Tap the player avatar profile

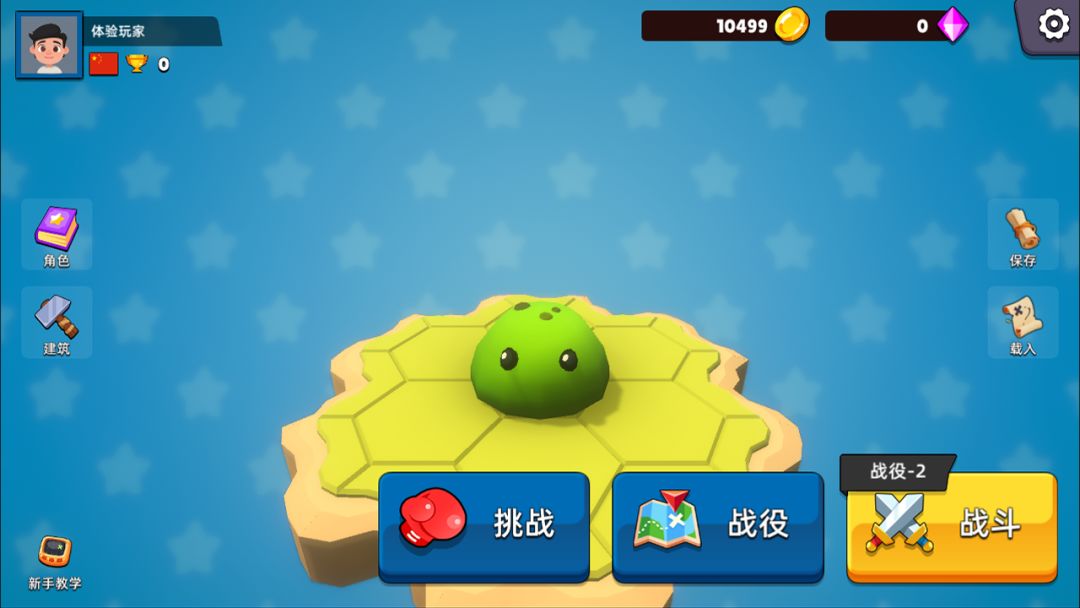click(x=49, y=45)
